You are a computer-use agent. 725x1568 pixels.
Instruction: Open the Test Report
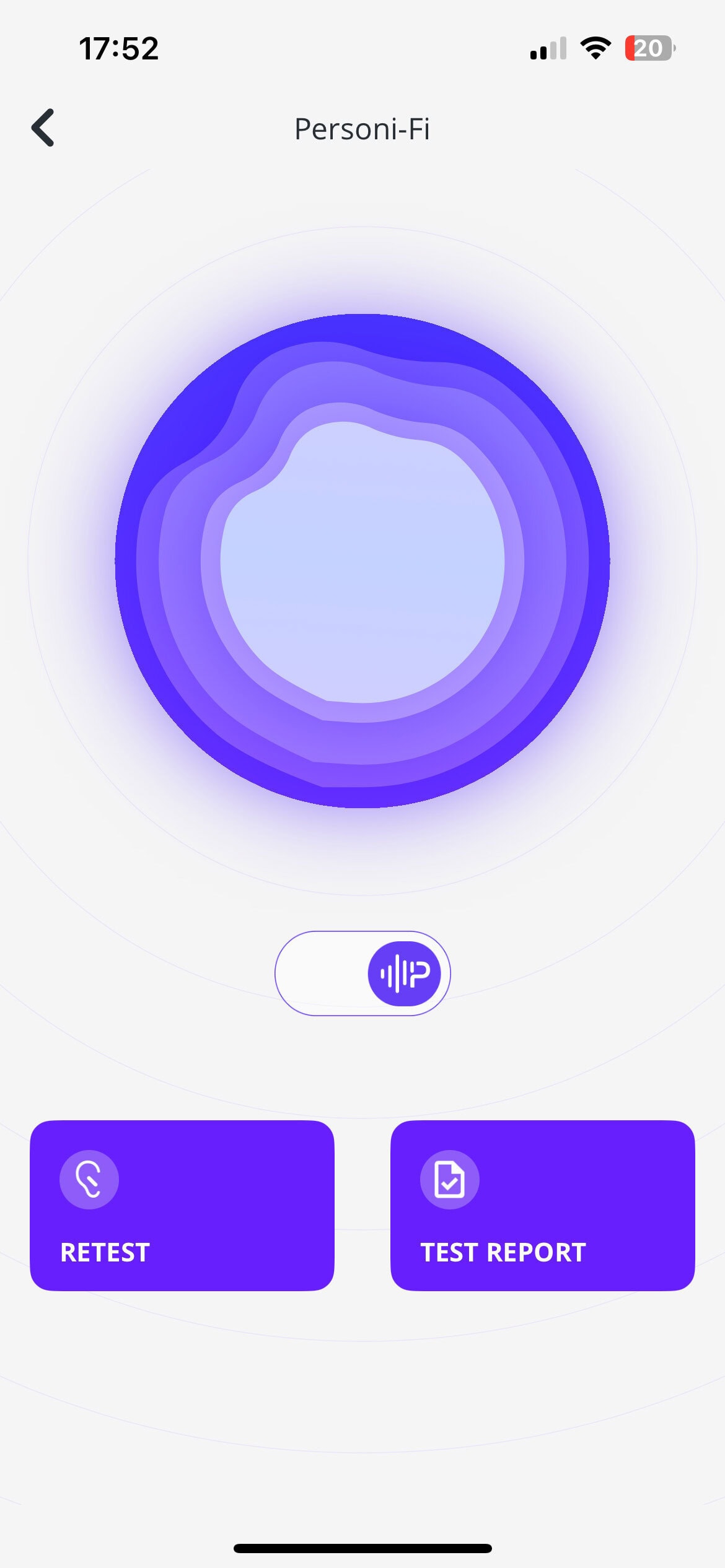(542, 1205)
